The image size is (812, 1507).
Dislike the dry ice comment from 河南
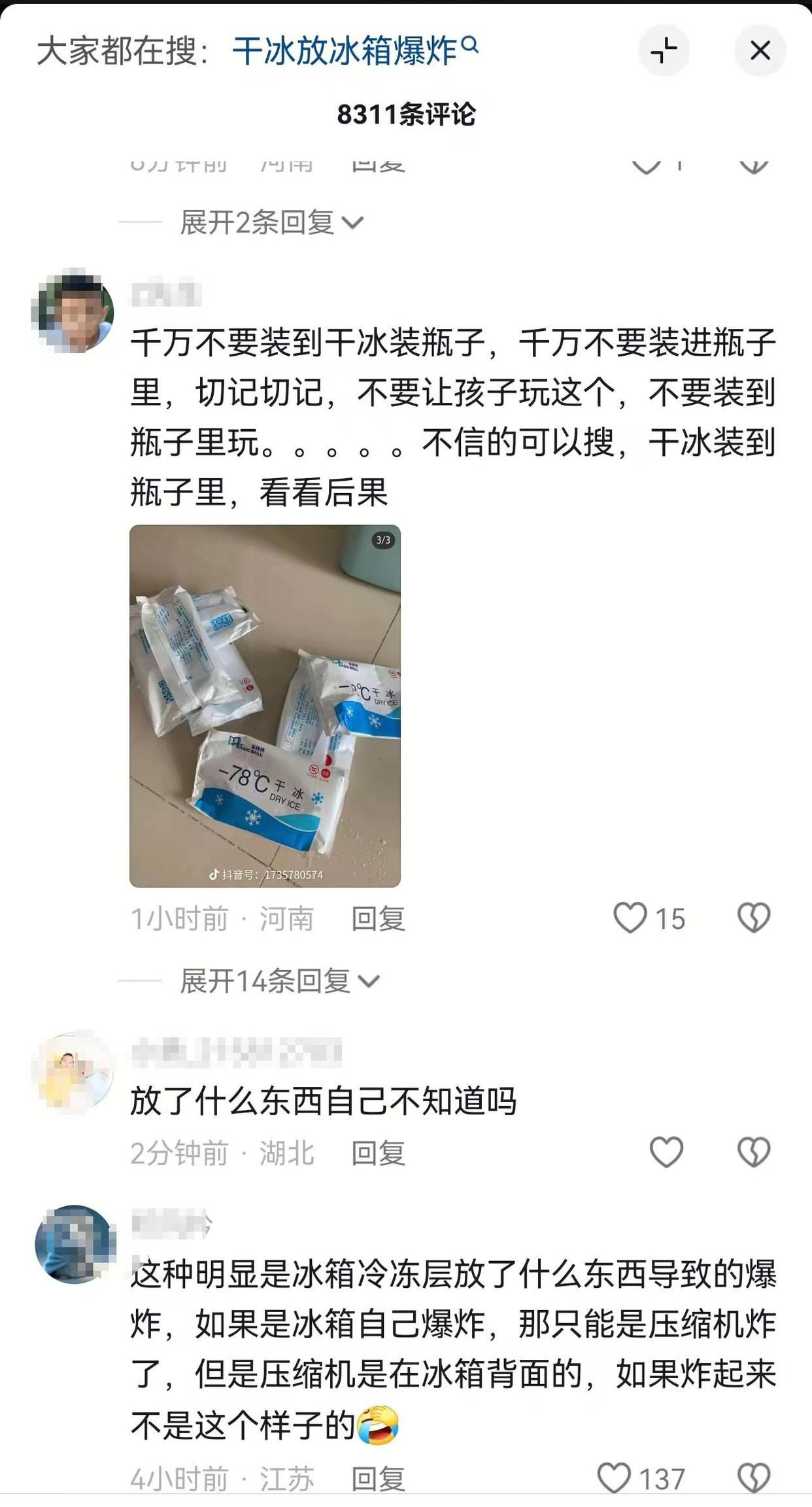coord(754,918)
